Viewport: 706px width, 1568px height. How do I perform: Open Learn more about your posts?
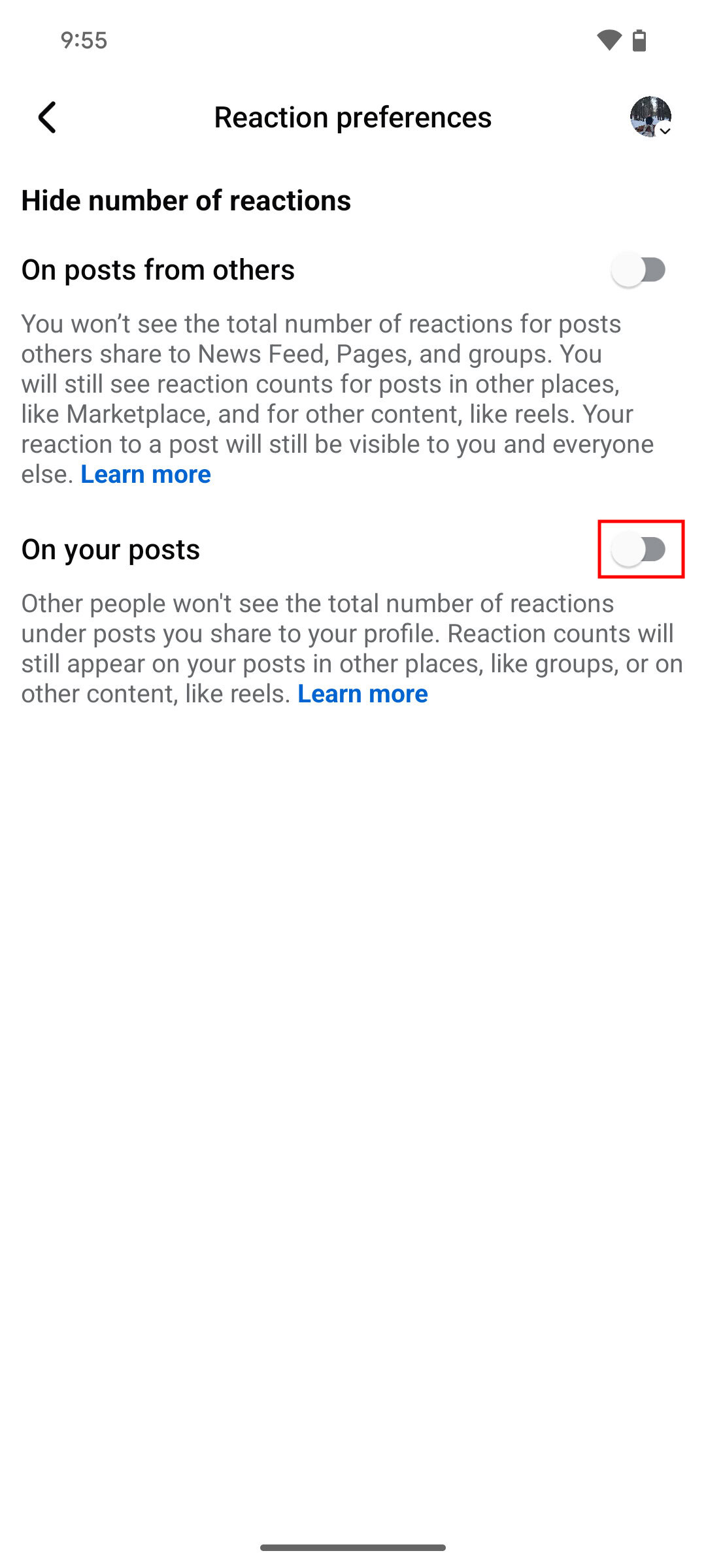(363, 694)
